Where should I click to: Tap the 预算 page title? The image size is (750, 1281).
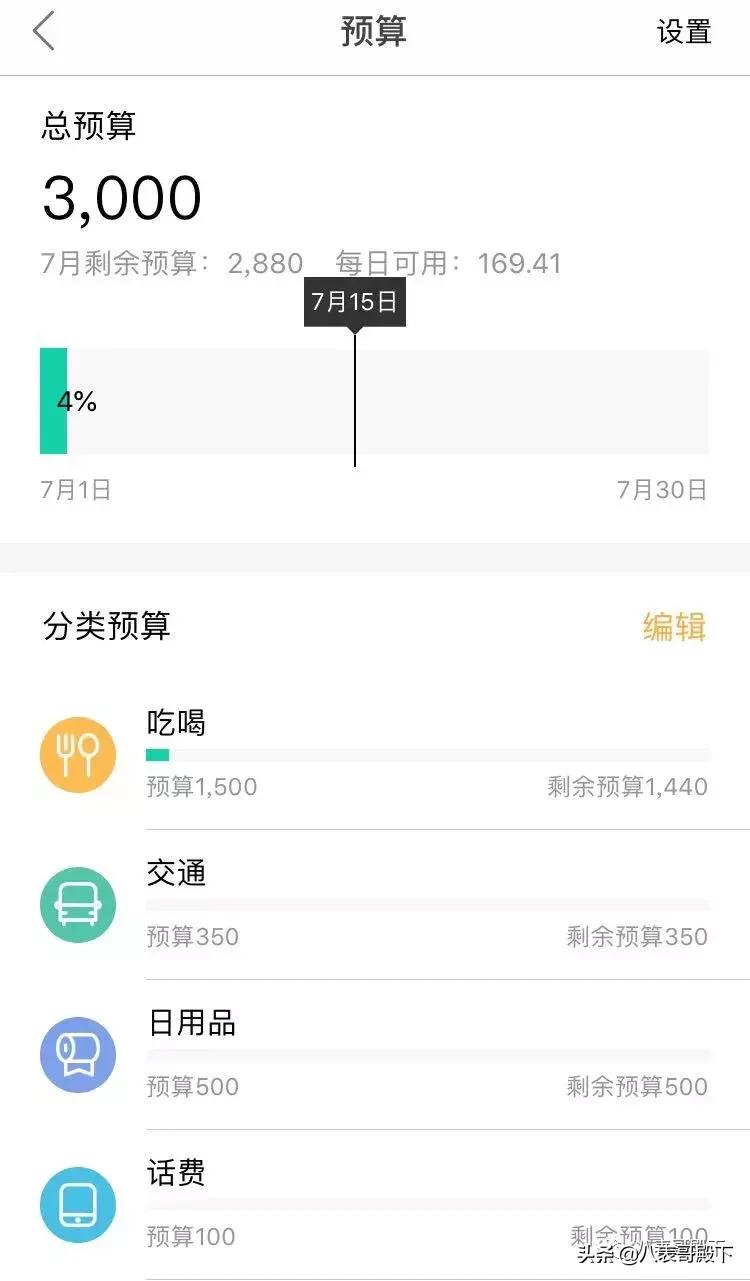point(375,33)
